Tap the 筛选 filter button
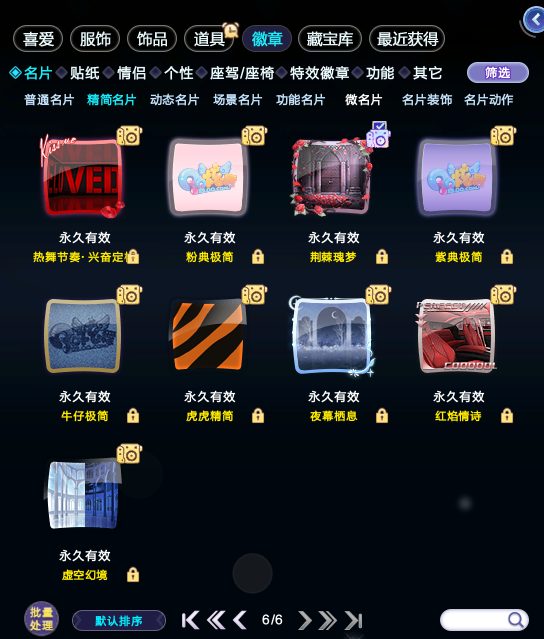Image resolution: width=544 pixels, height=639 pixels. (498, 73)
